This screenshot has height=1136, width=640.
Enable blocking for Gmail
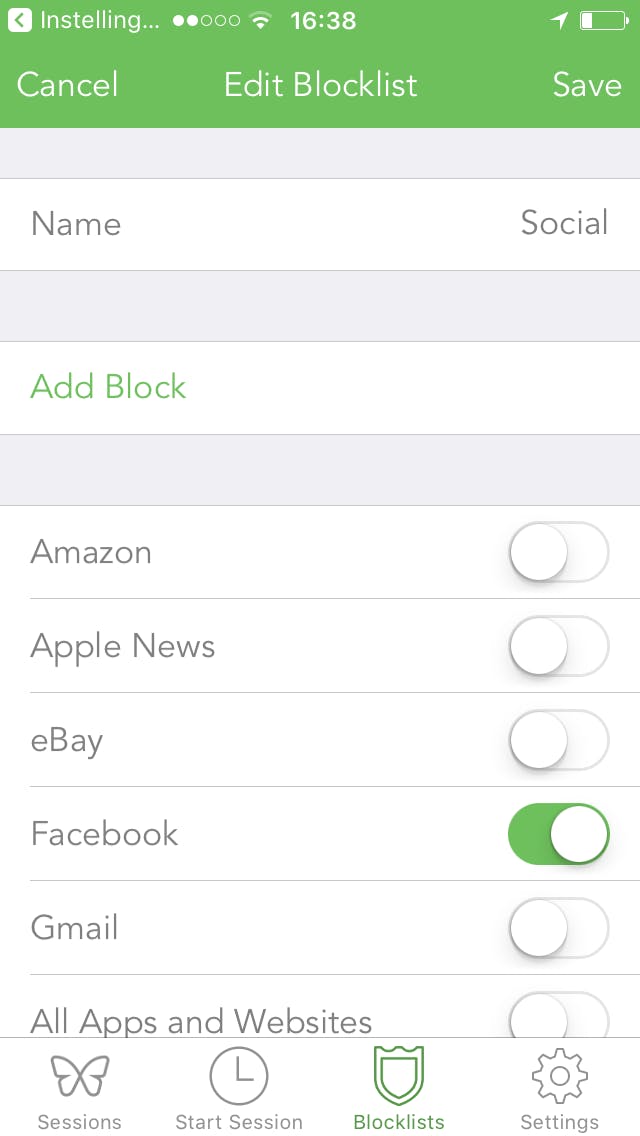click(558, 928)
